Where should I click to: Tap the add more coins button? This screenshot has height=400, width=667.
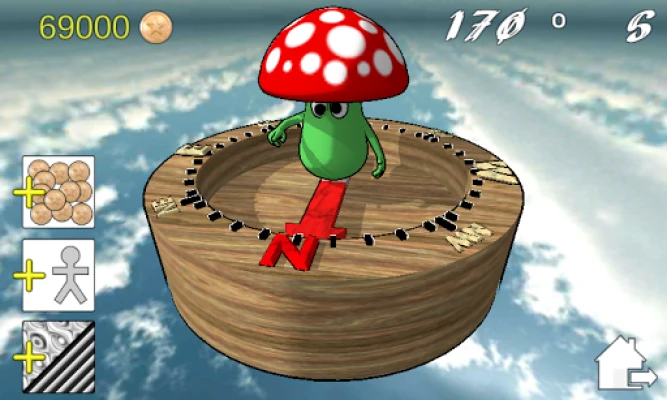click(58, 191)
